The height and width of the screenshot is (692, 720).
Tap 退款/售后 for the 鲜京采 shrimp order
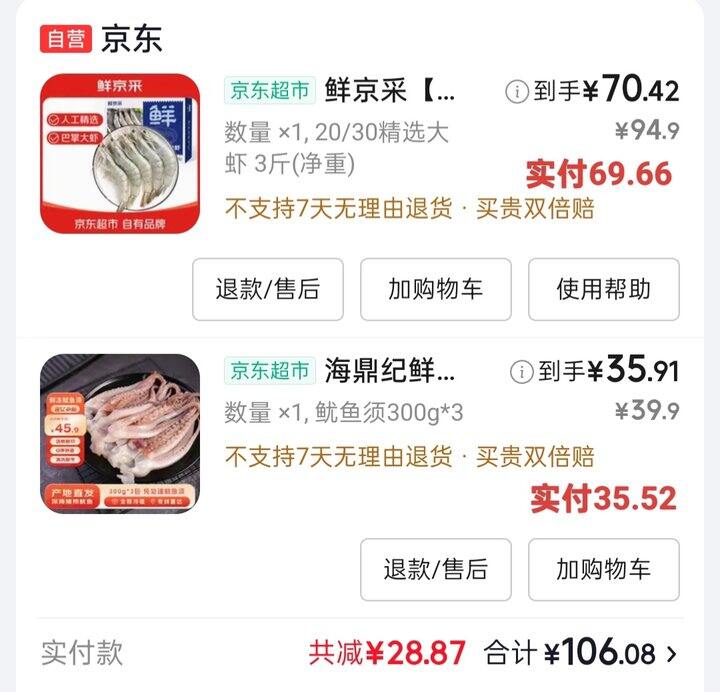[x=267, y=290]
